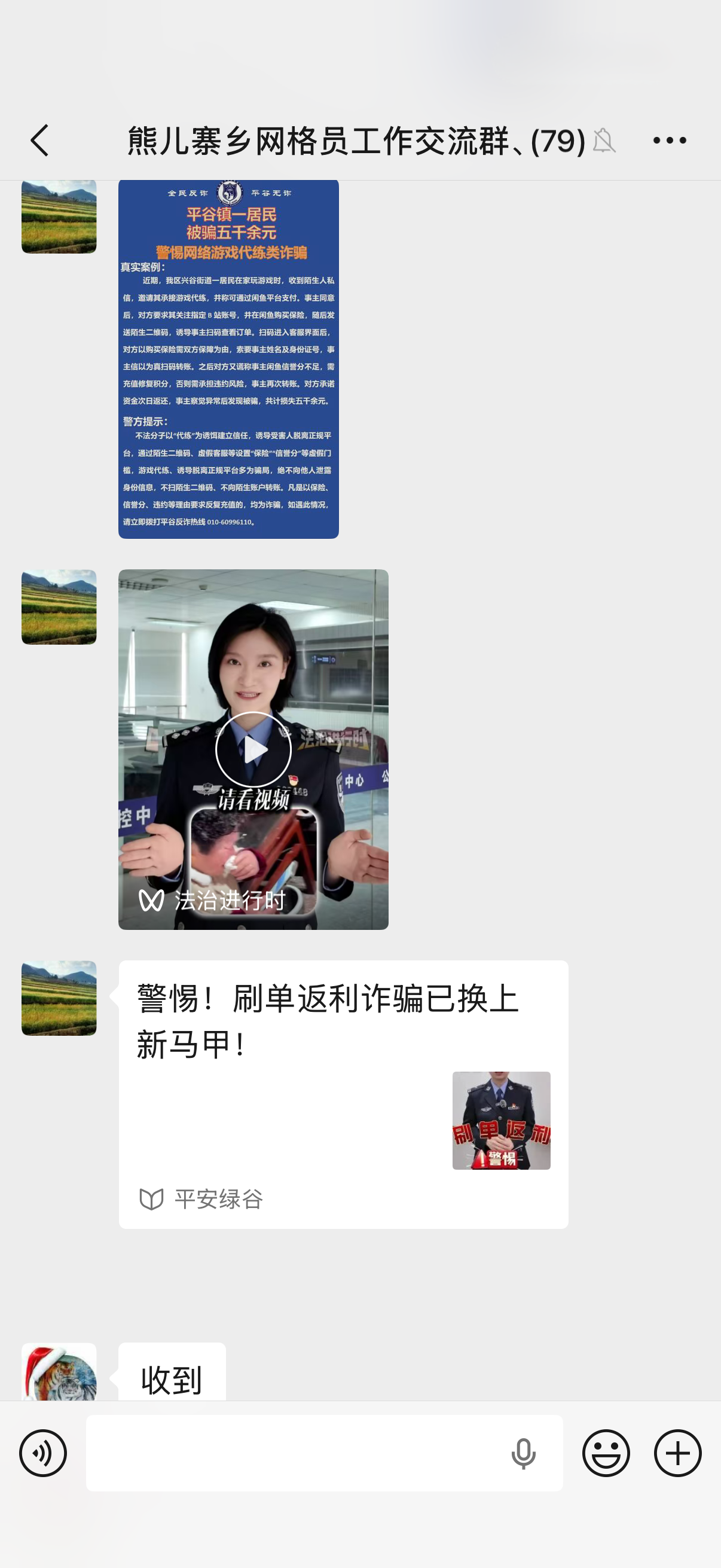
Task: Play the 法治进行时 police video
Action: [x=253, y=749]
